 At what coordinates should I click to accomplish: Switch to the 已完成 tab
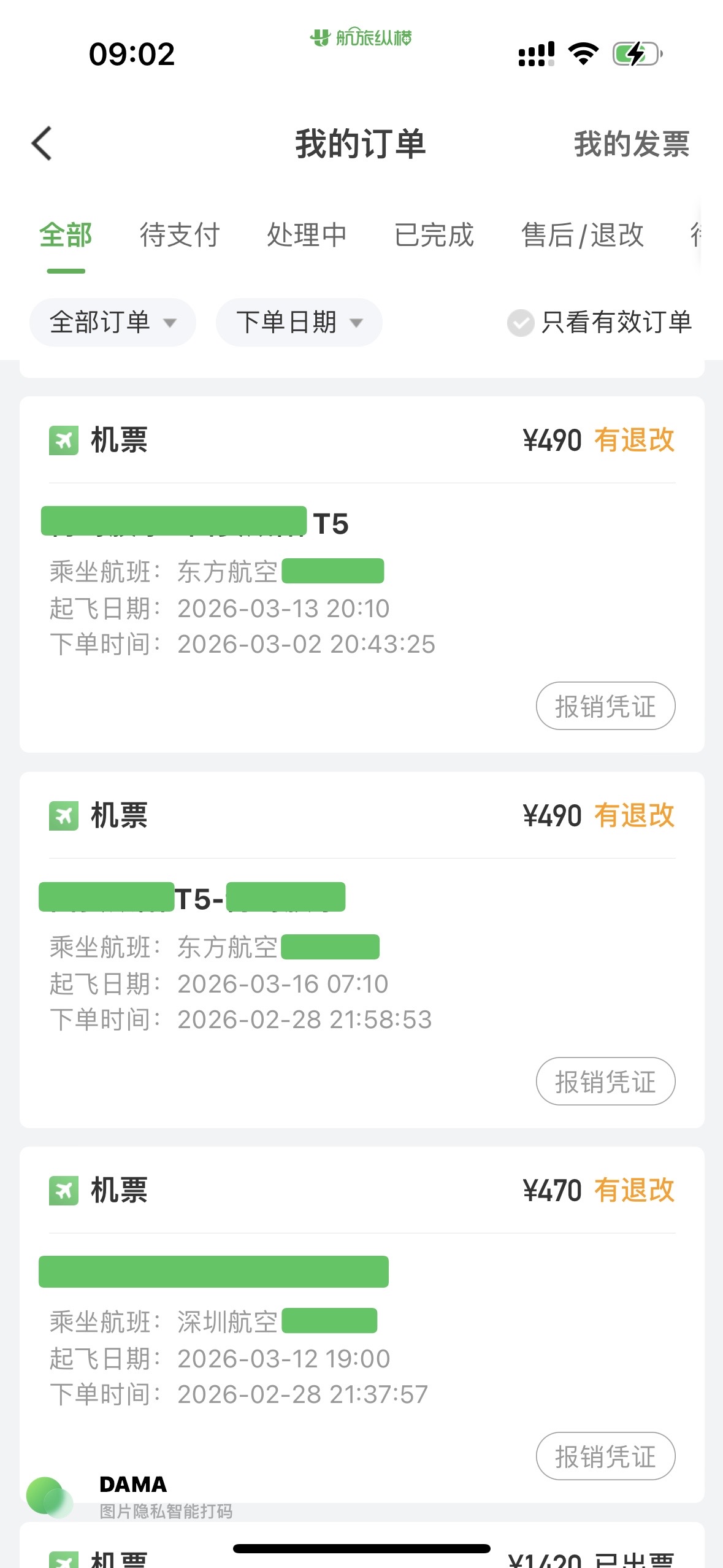[x=434, y=235]
